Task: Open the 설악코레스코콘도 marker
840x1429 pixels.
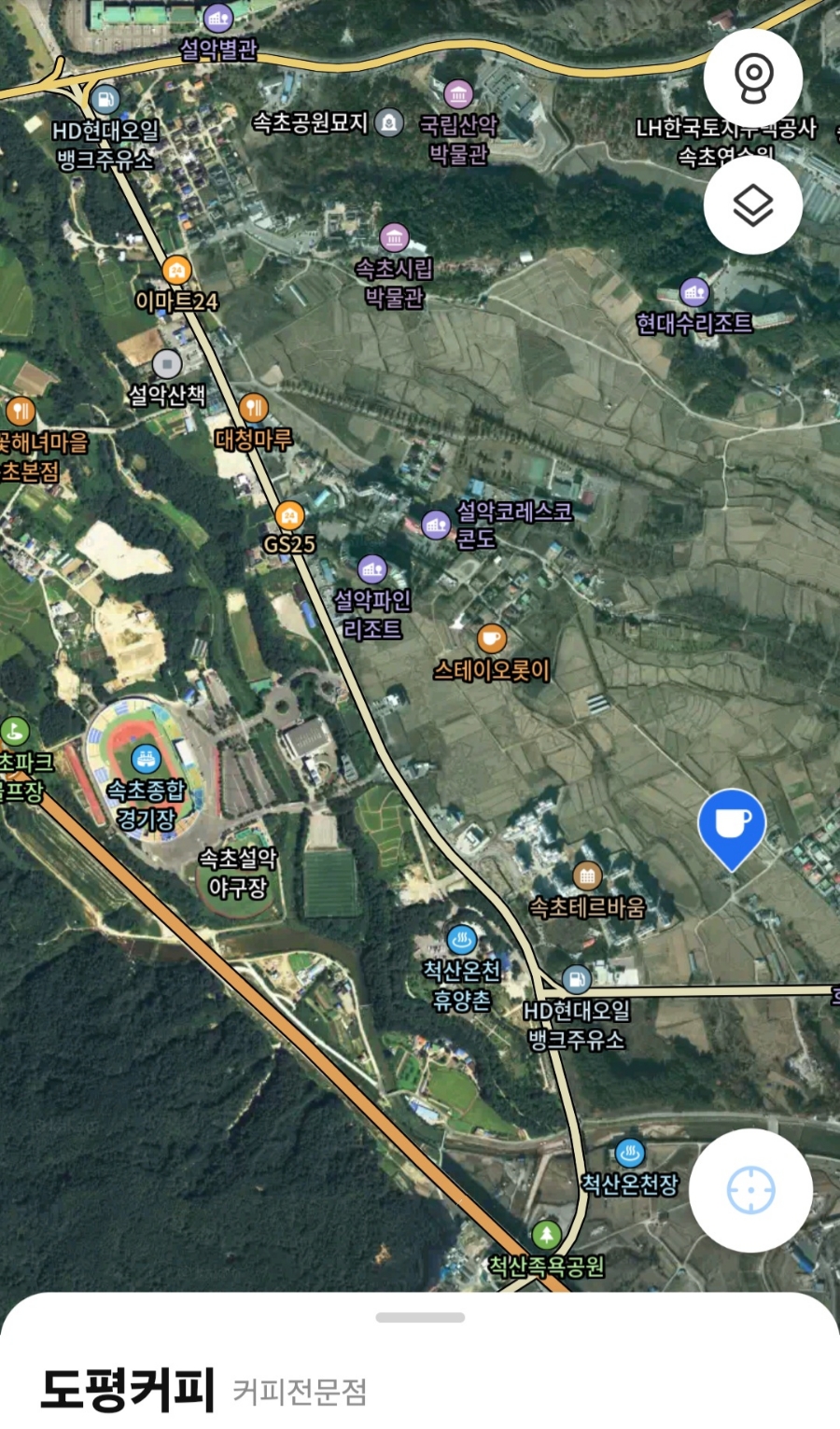Action: (436, 525)
